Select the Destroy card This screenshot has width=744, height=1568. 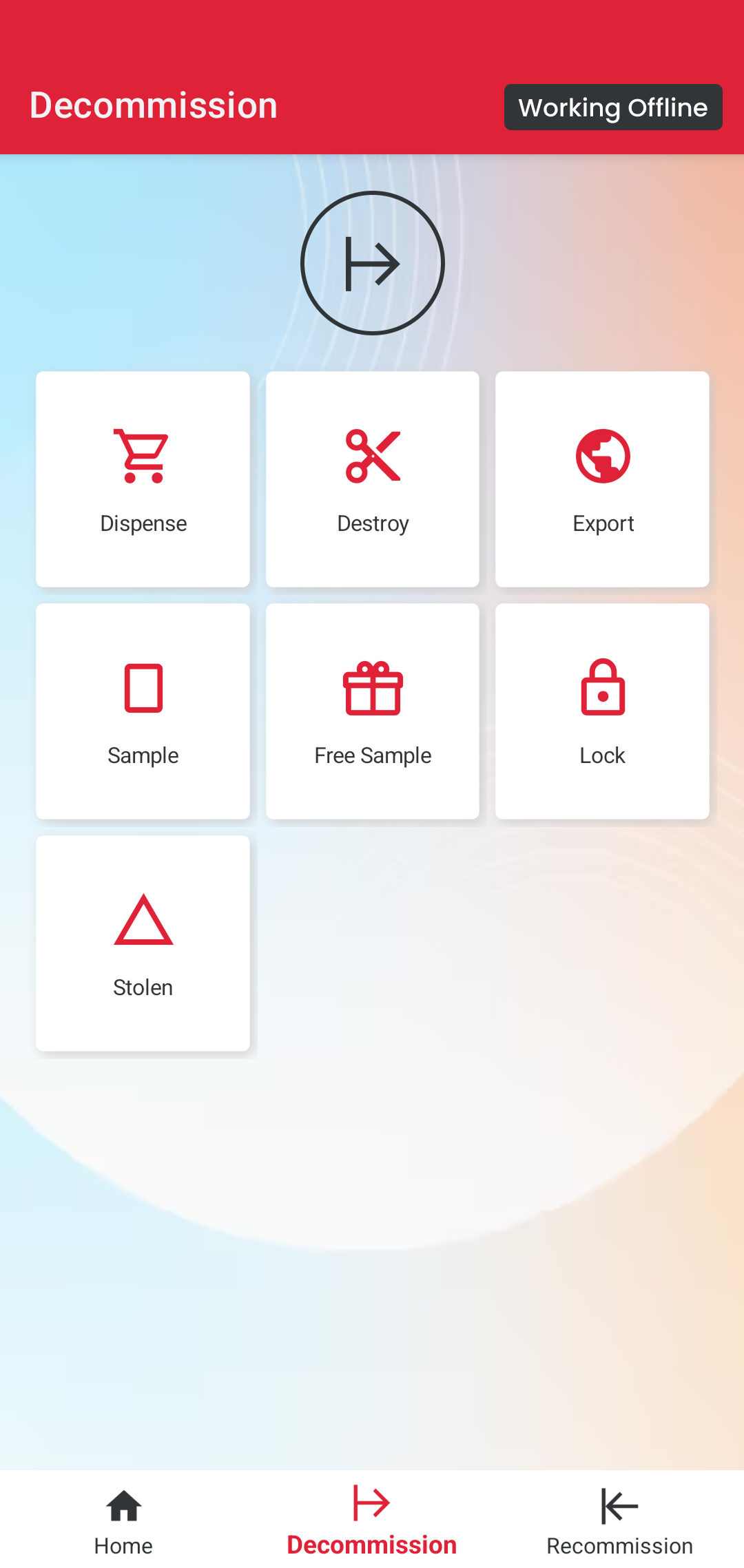click(373, 479)
